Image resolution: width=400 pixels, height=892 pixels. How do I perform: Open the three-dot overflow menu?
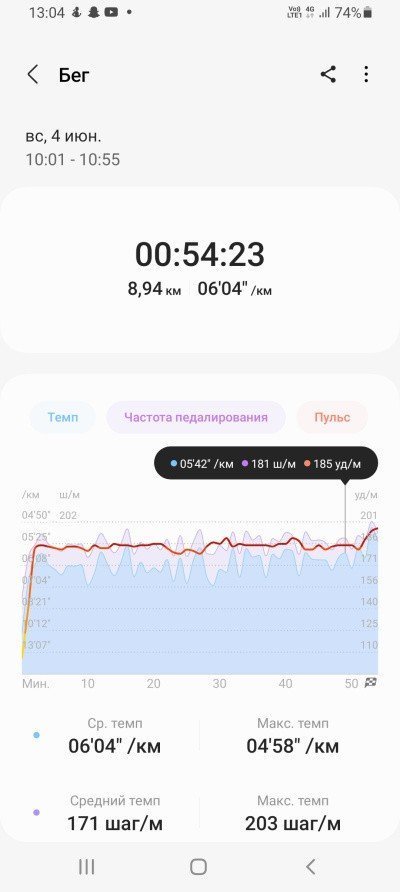tap(366, 75)
